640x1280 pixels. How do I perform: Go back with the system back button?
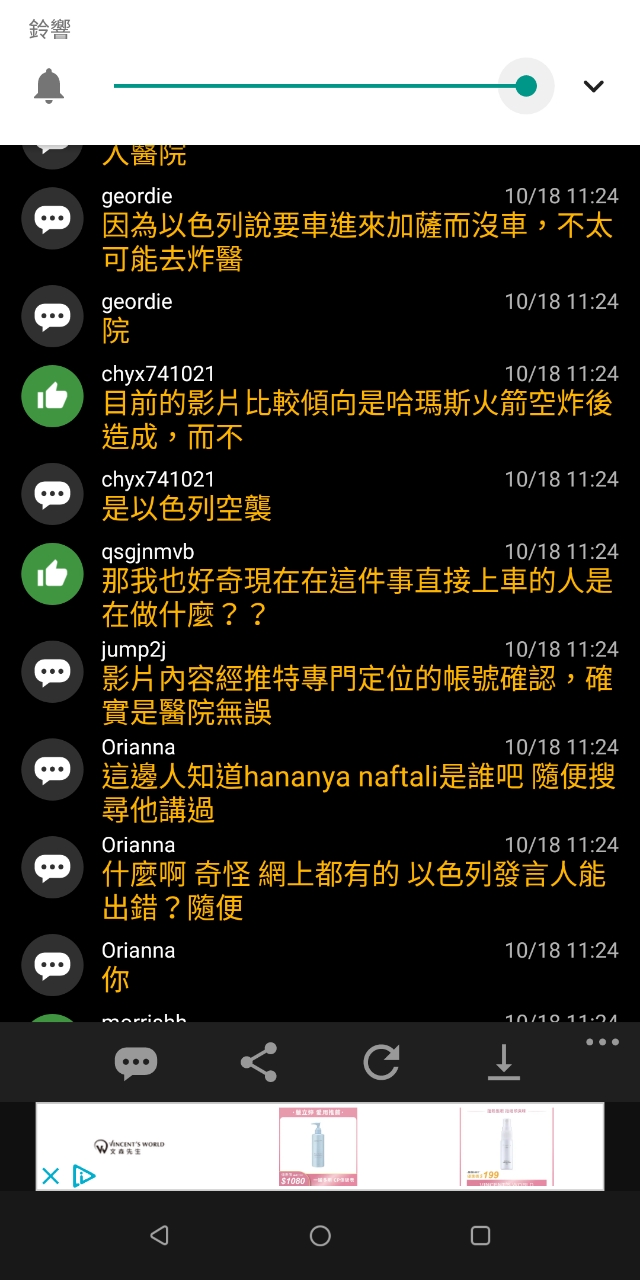click(159, 1235)
